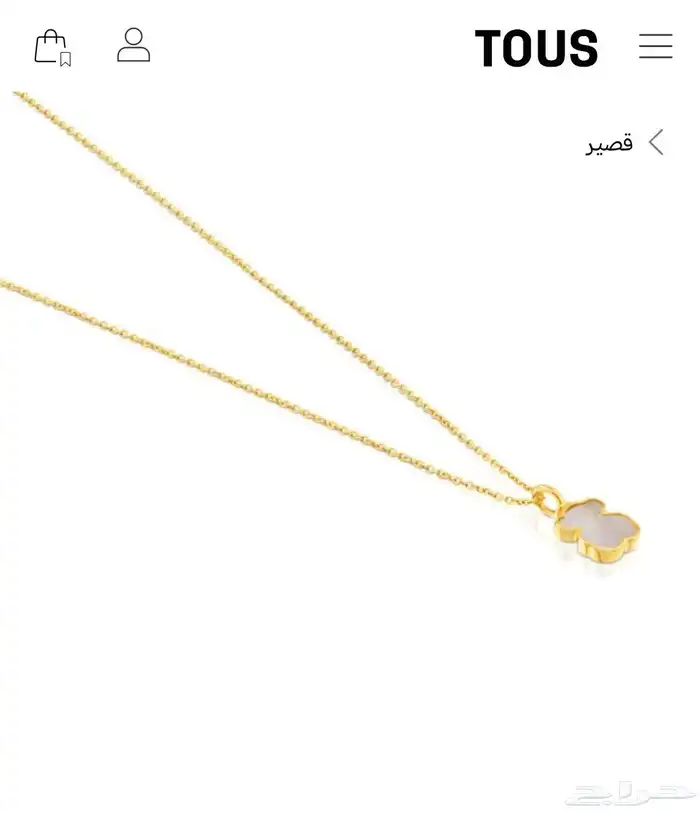
Task: Open the hamburger menu
Action: click(655, 46)
